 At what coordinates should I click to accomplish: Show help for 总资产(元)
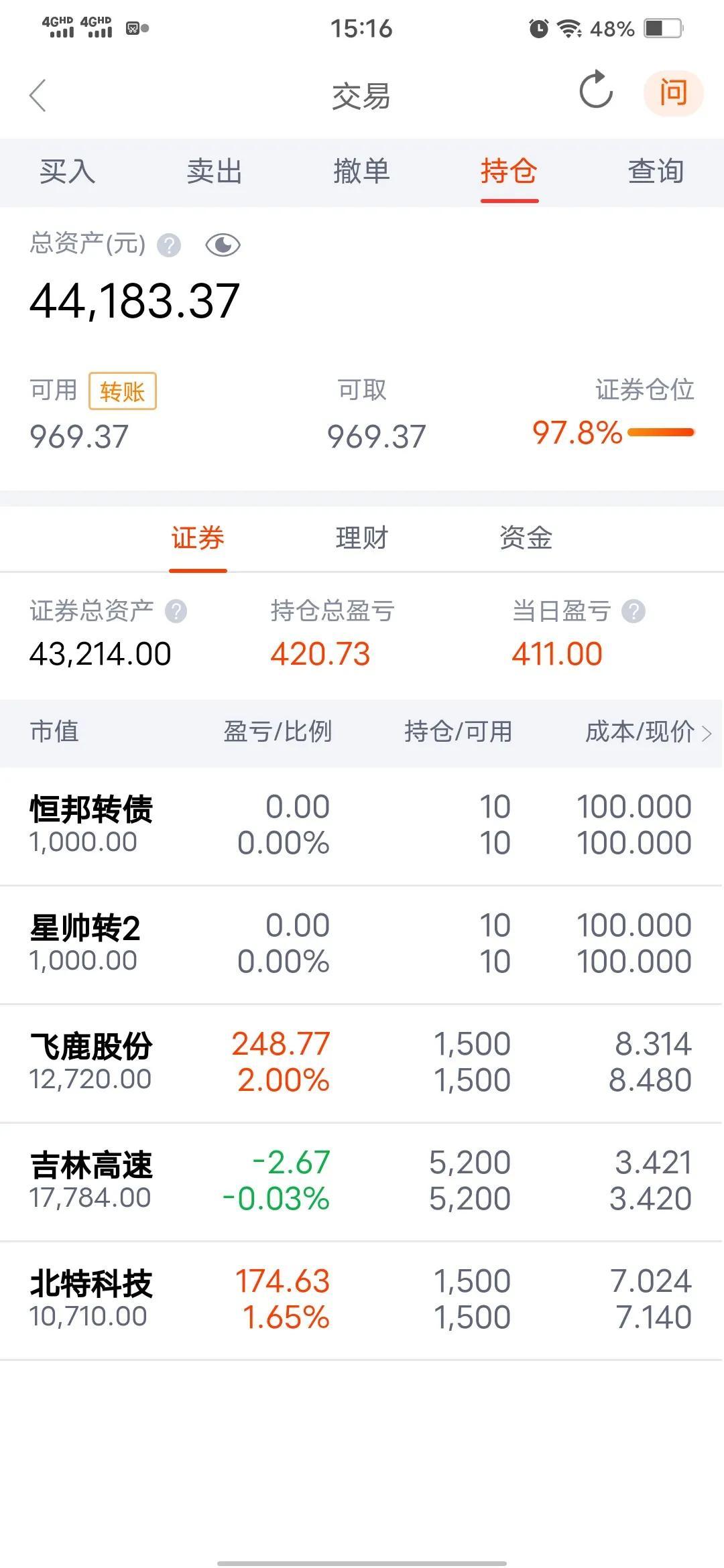tap(169, 245)
